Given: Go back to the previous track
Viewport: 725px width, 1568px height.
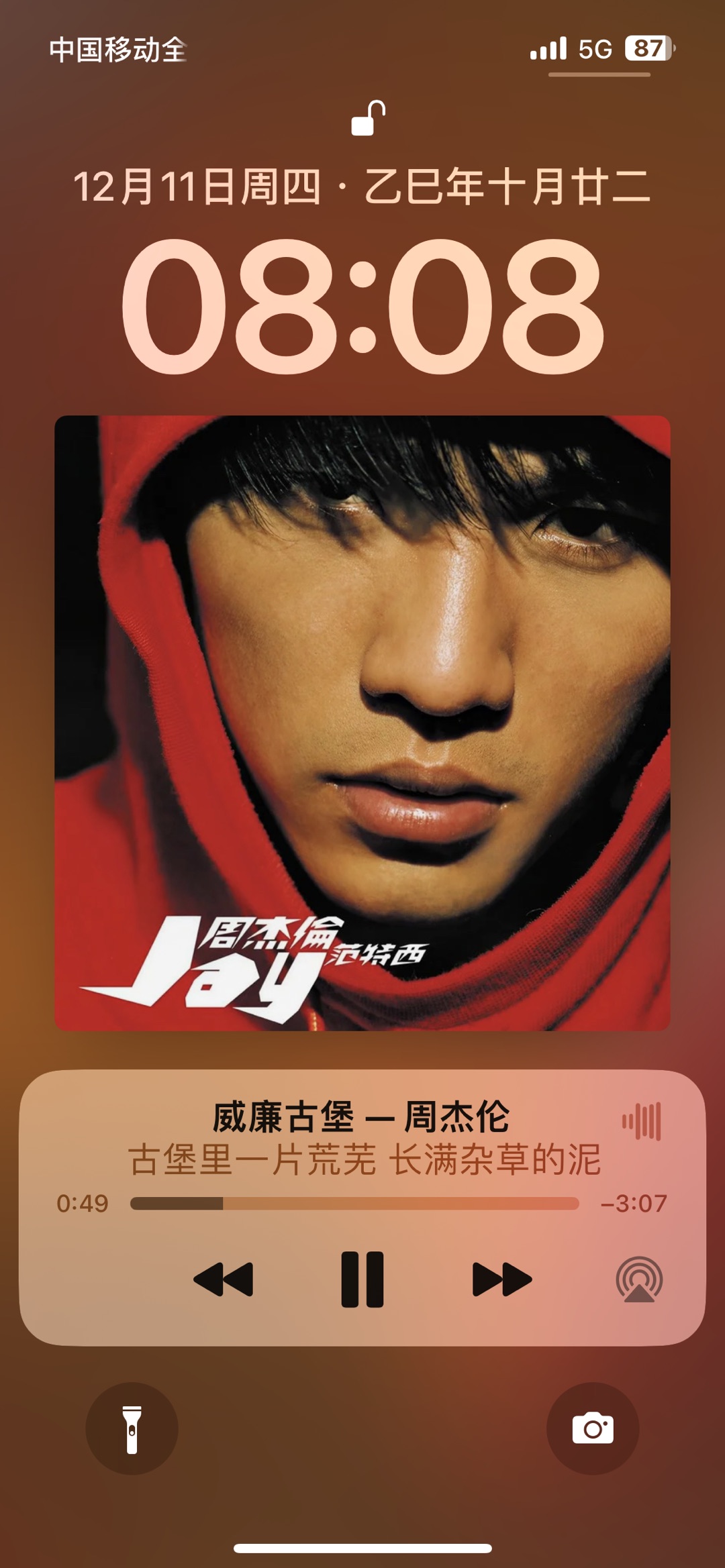Looking at the screenshot, I should click(x=224, y=1279).
